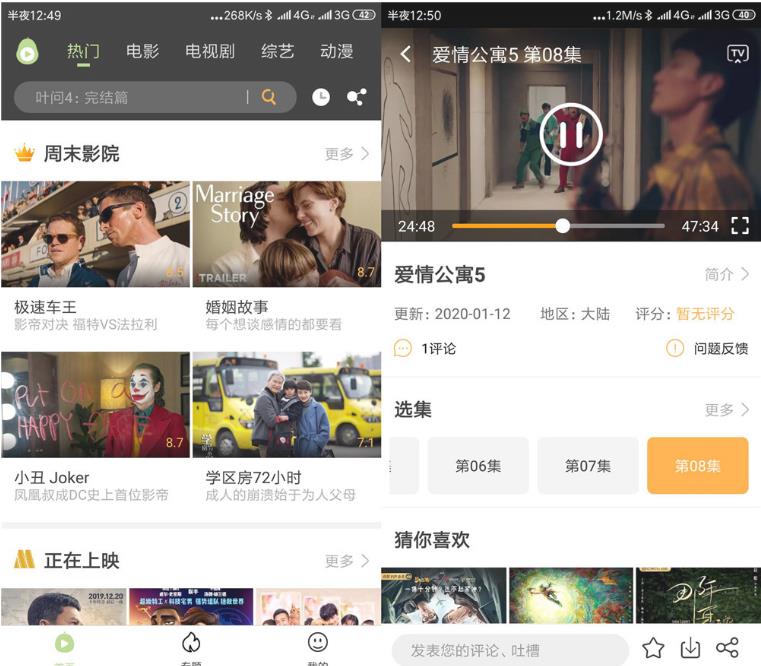Open the 综艺 tab
The width and height of the screenshot is (761, 666).
point(277,51)
